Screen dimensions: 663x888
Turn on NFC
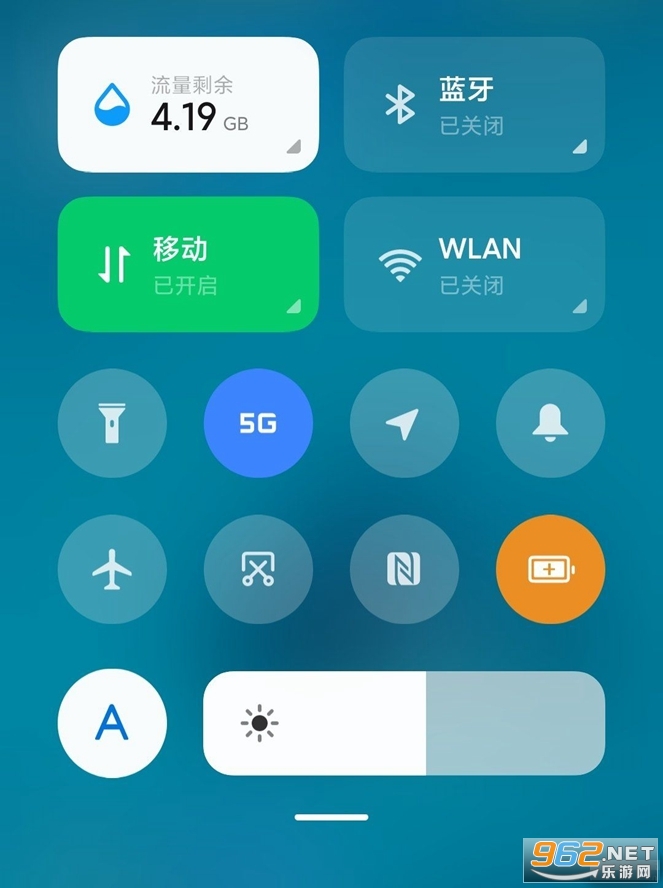[x=404, y=570]
